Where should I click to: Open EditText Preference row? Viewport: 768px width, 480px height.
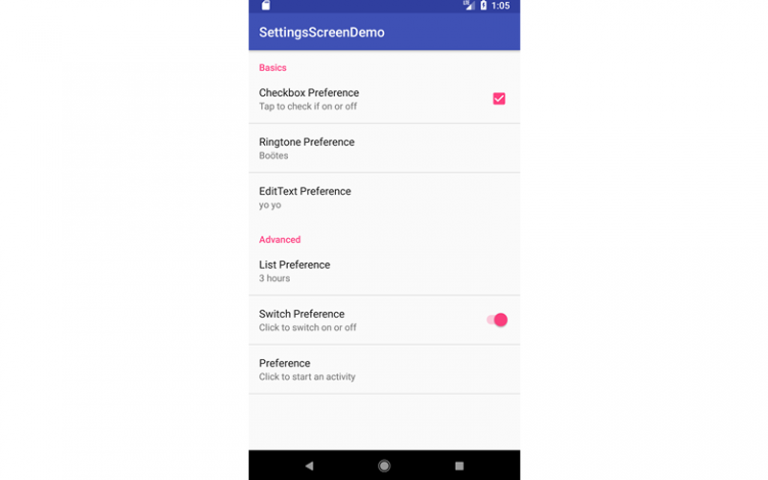tap(384, 197)
